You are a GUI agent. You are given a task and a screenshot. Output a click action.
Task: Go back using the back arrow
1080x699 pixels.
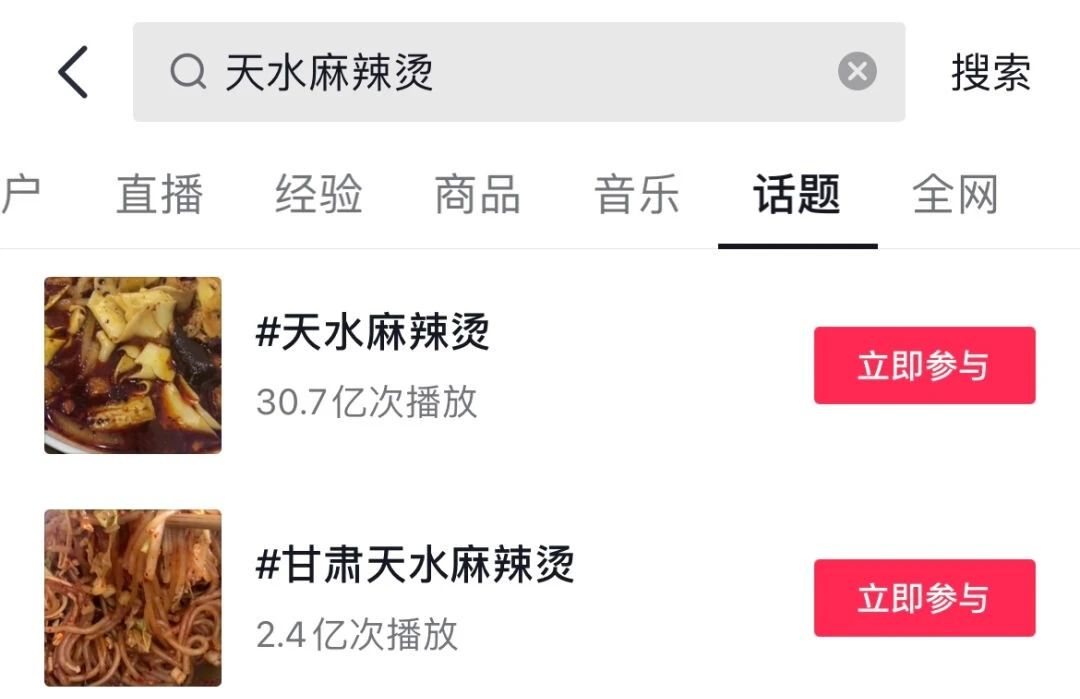[73, 72]
